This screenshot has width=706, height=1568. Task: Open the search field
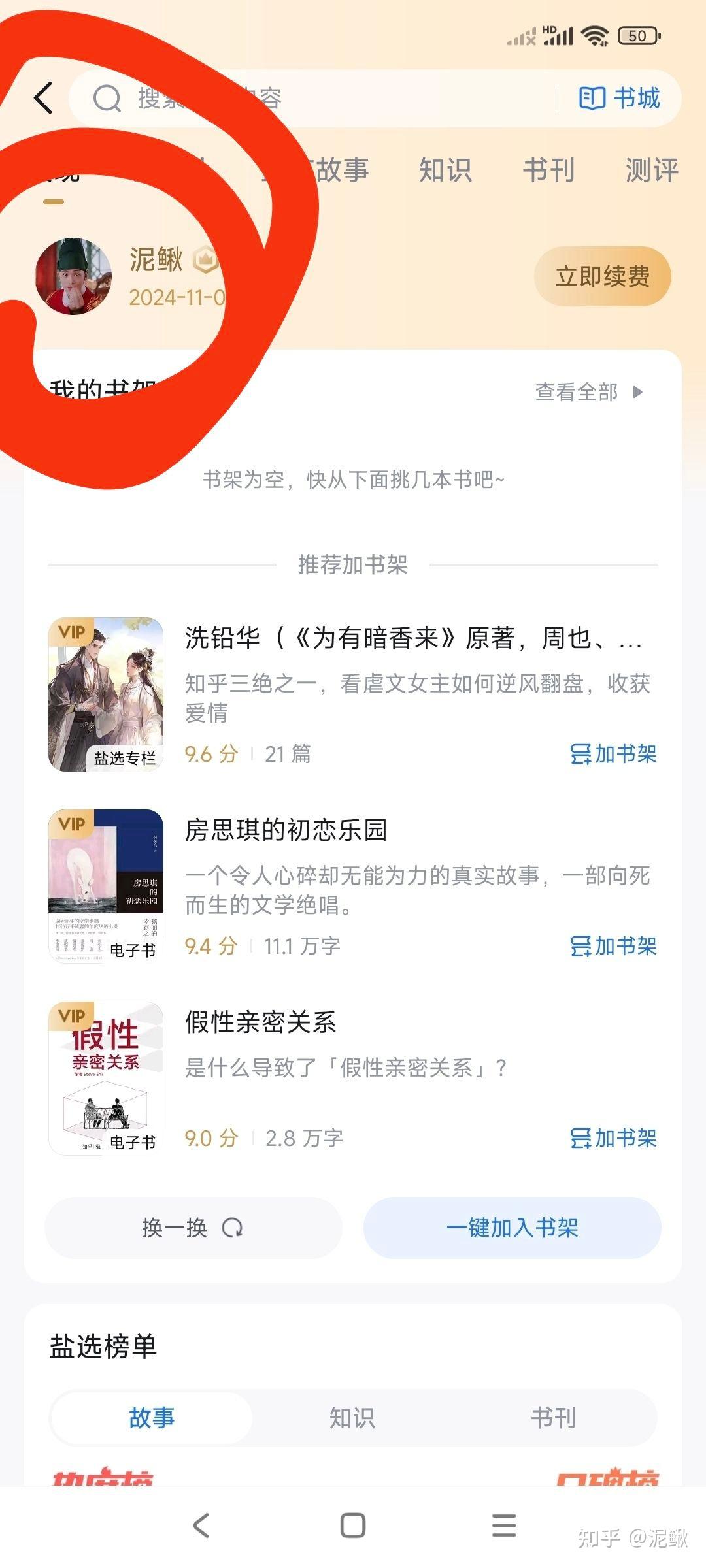point(314,98)
